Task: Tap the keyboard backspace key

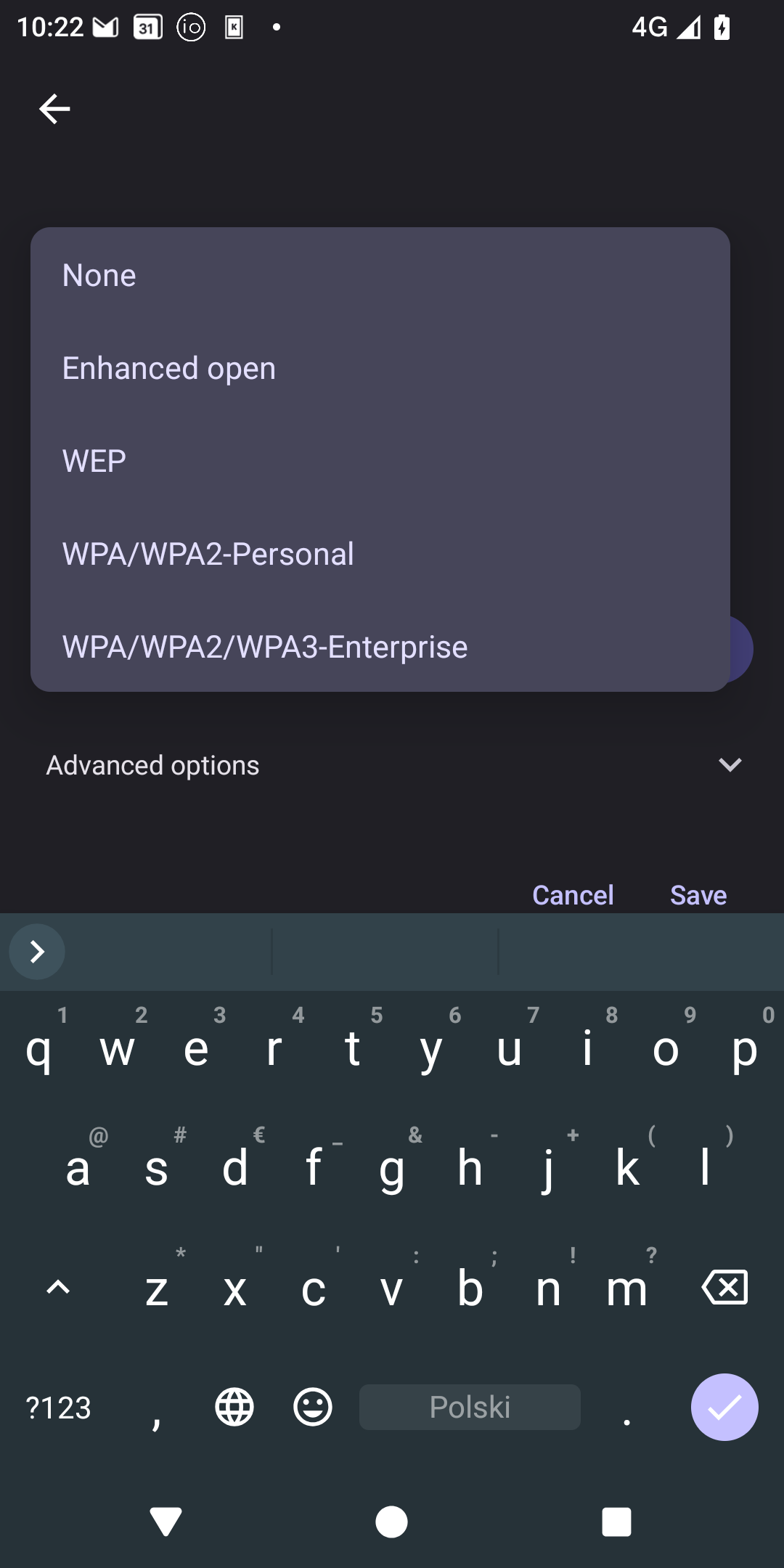Action: [x=724, y=1287]
